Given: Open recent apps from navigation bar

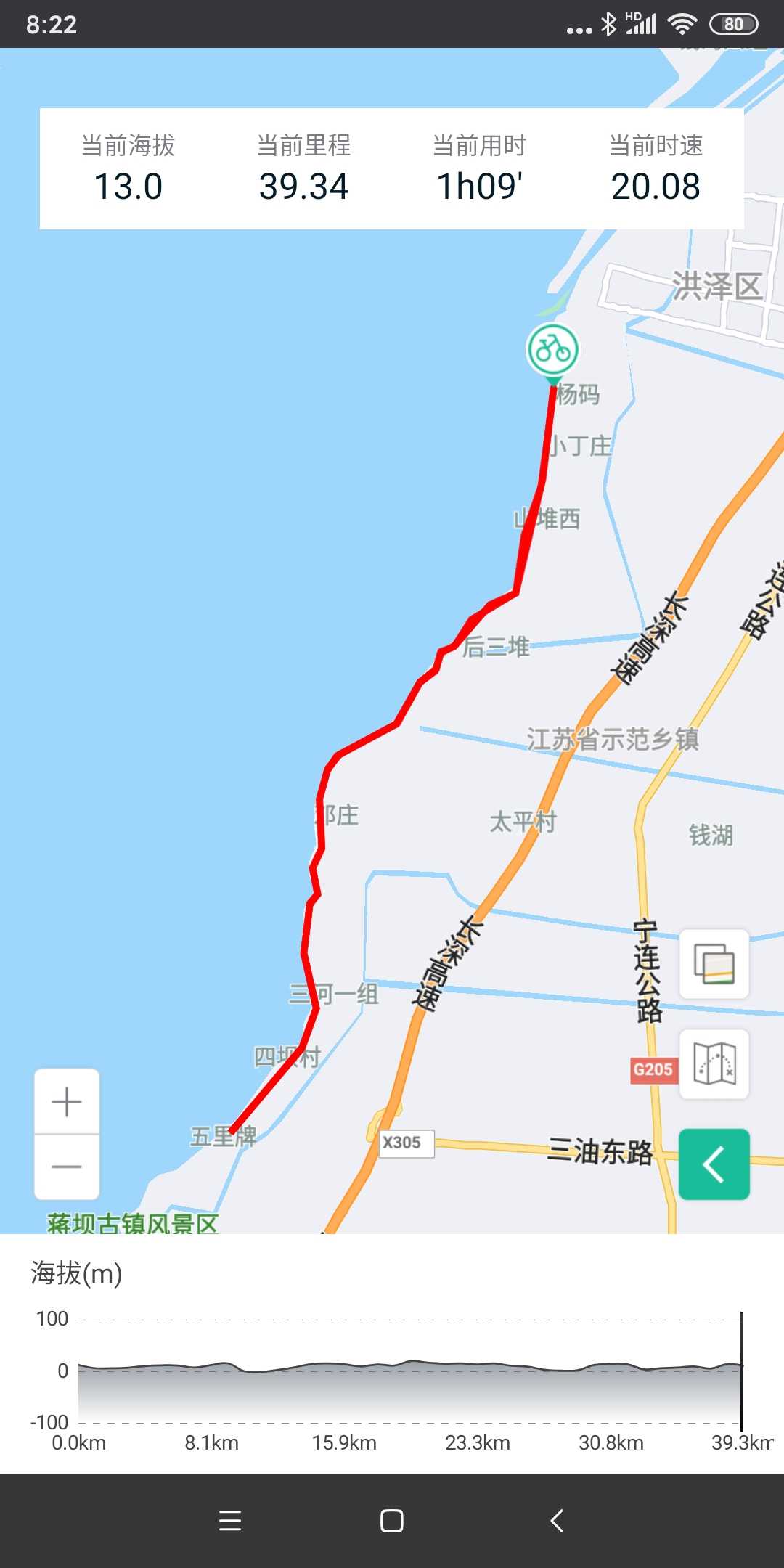Looking at the screenshot, I should point(230,1521).
